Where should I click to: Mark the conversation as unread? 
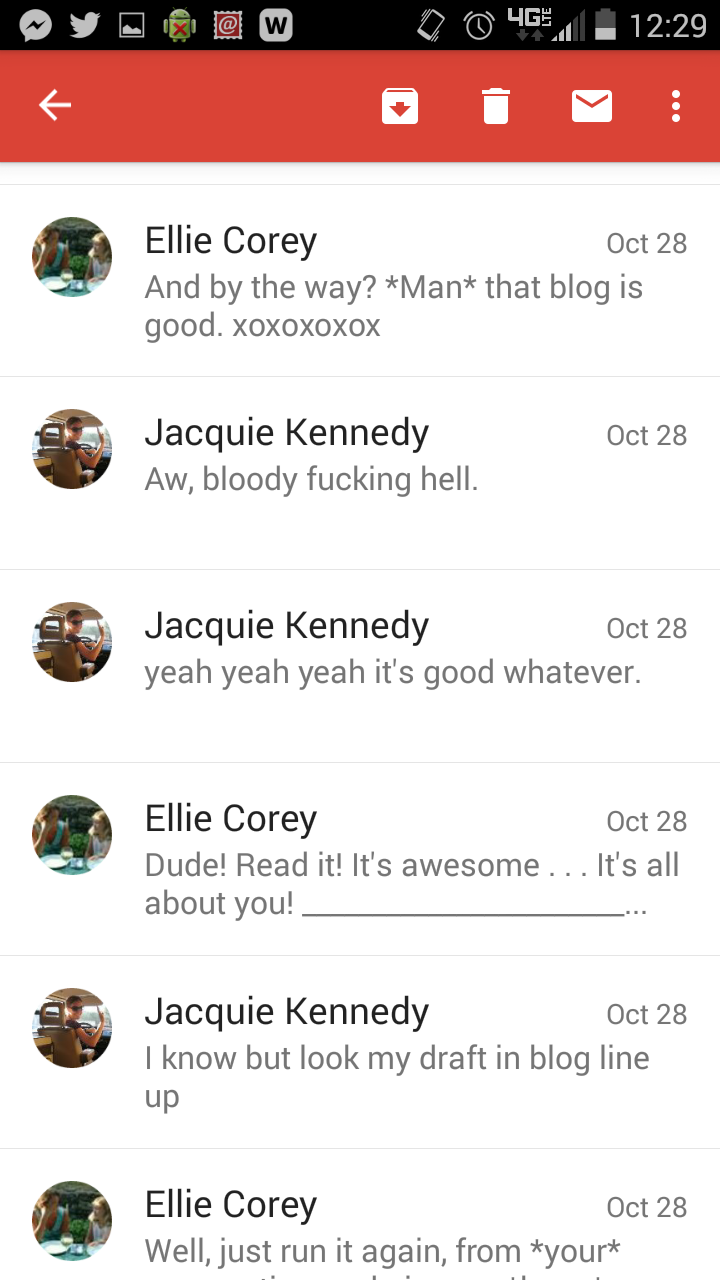coord(592,106)
